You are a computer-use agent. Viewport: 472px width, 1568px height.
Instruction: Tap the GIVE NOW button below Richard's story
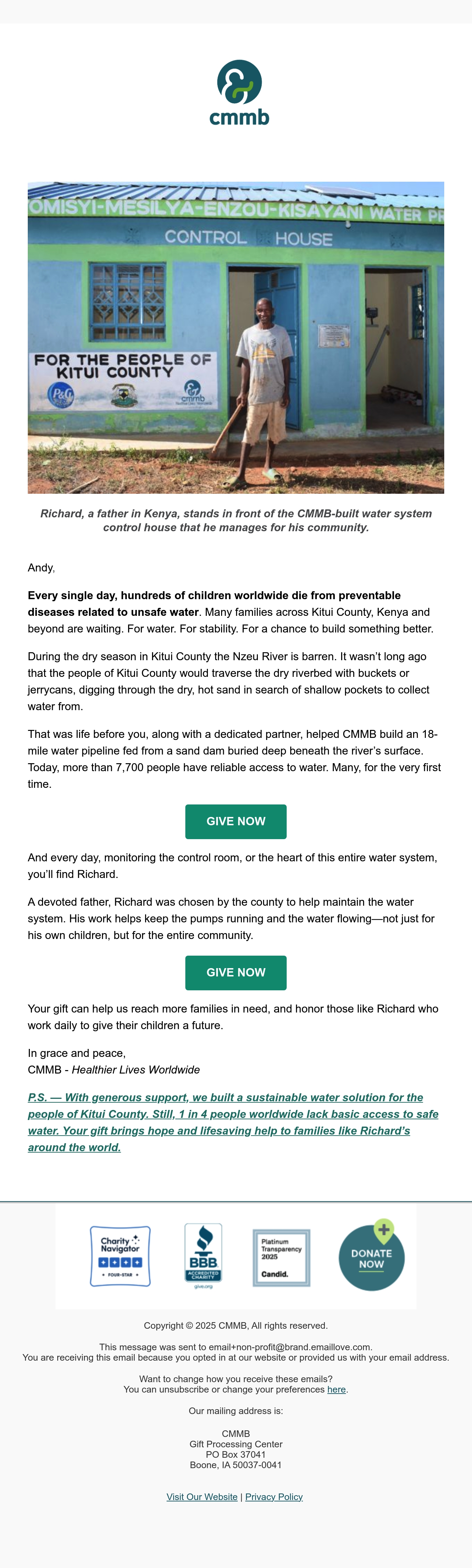point(236,972)
